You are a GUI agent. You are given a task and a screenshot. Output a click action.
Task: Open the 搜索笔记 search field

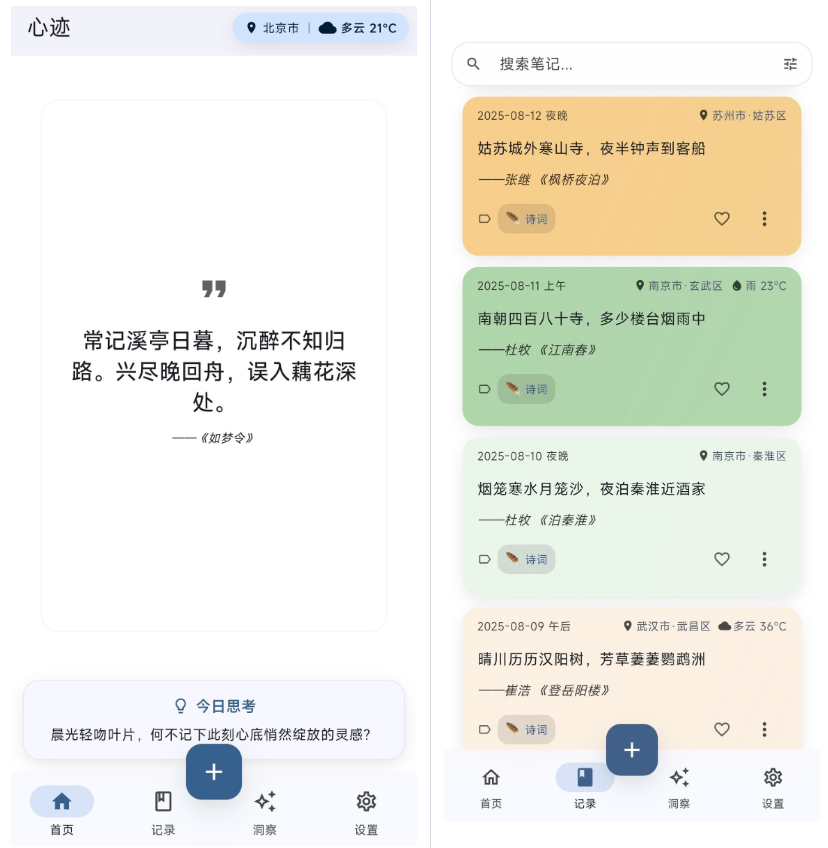click(631, 64)
